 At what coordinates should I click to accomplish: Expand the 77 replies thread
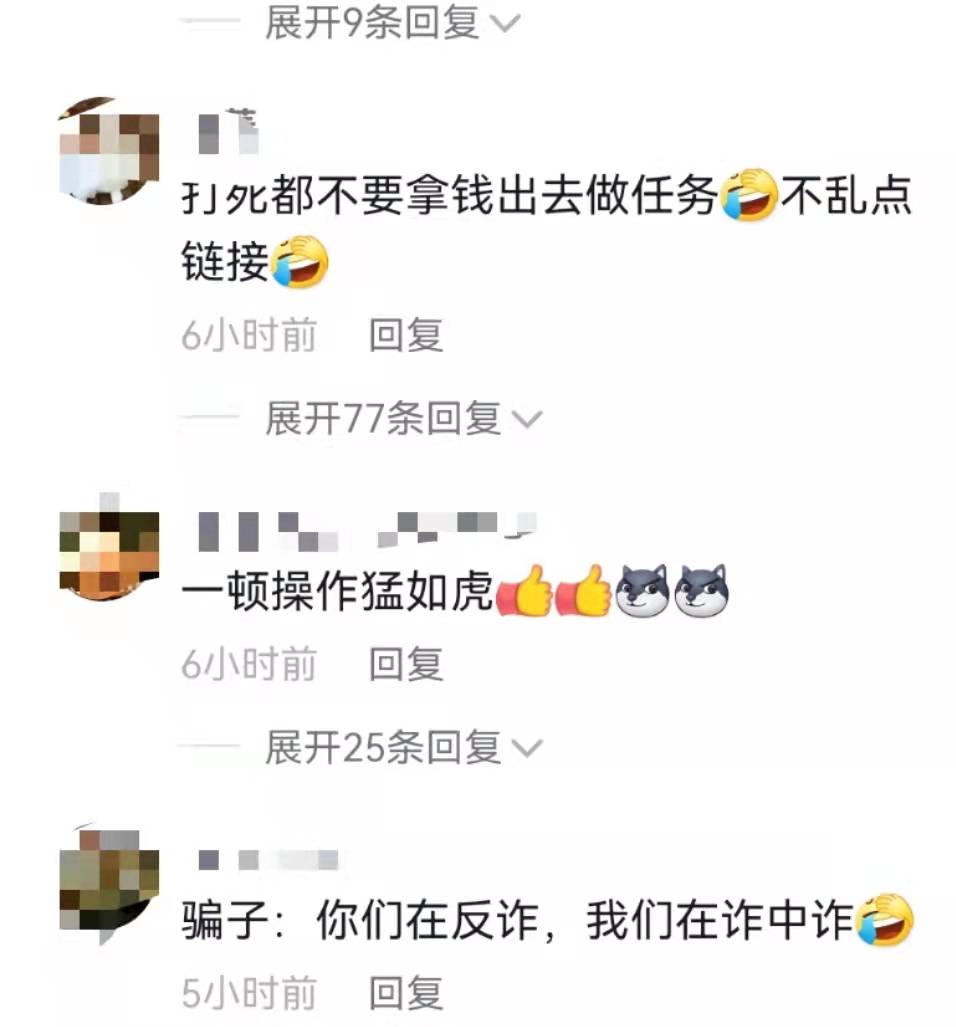[x=401, y=418]
